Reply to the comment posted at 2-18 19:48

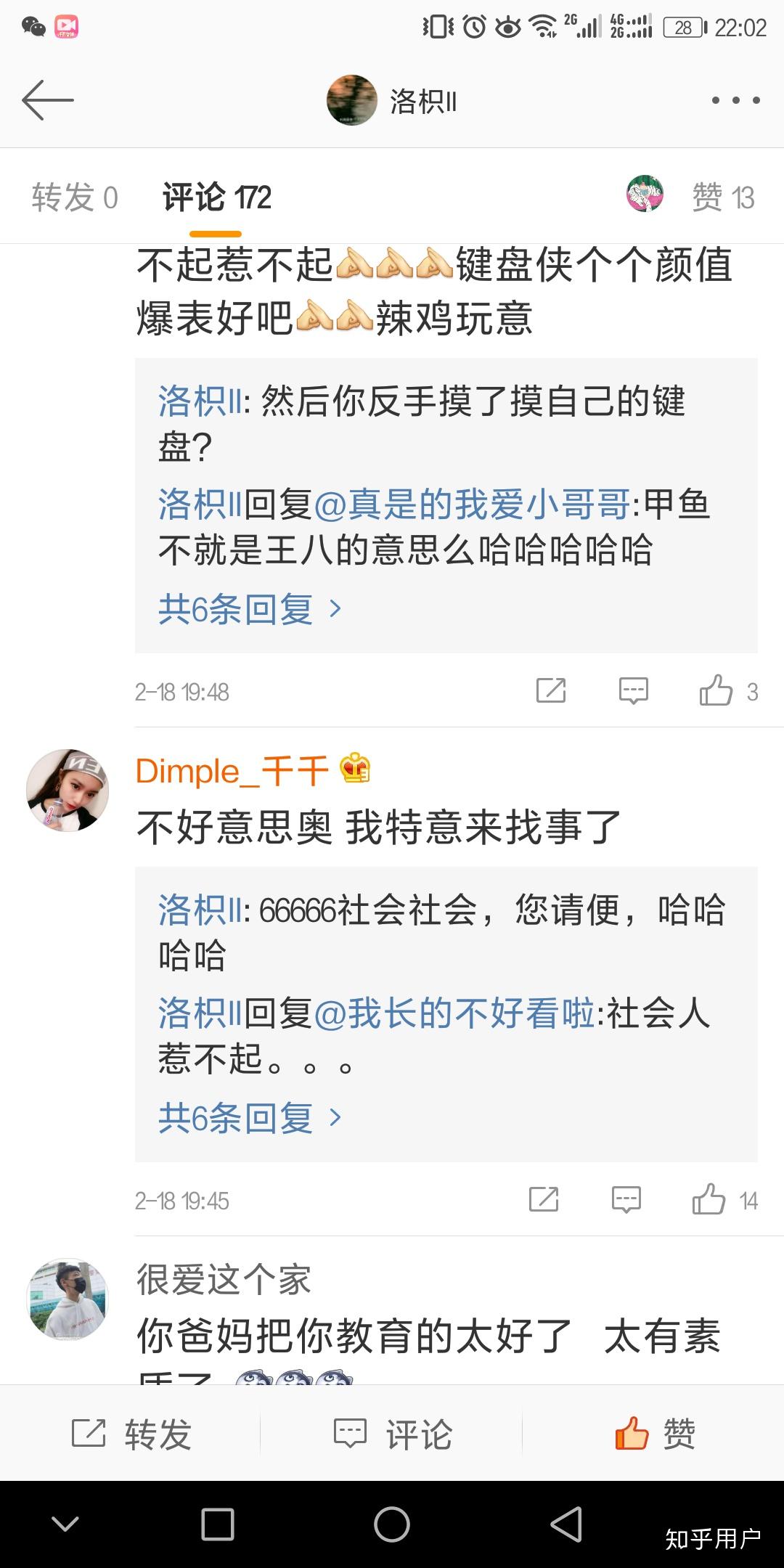(633, 690)
